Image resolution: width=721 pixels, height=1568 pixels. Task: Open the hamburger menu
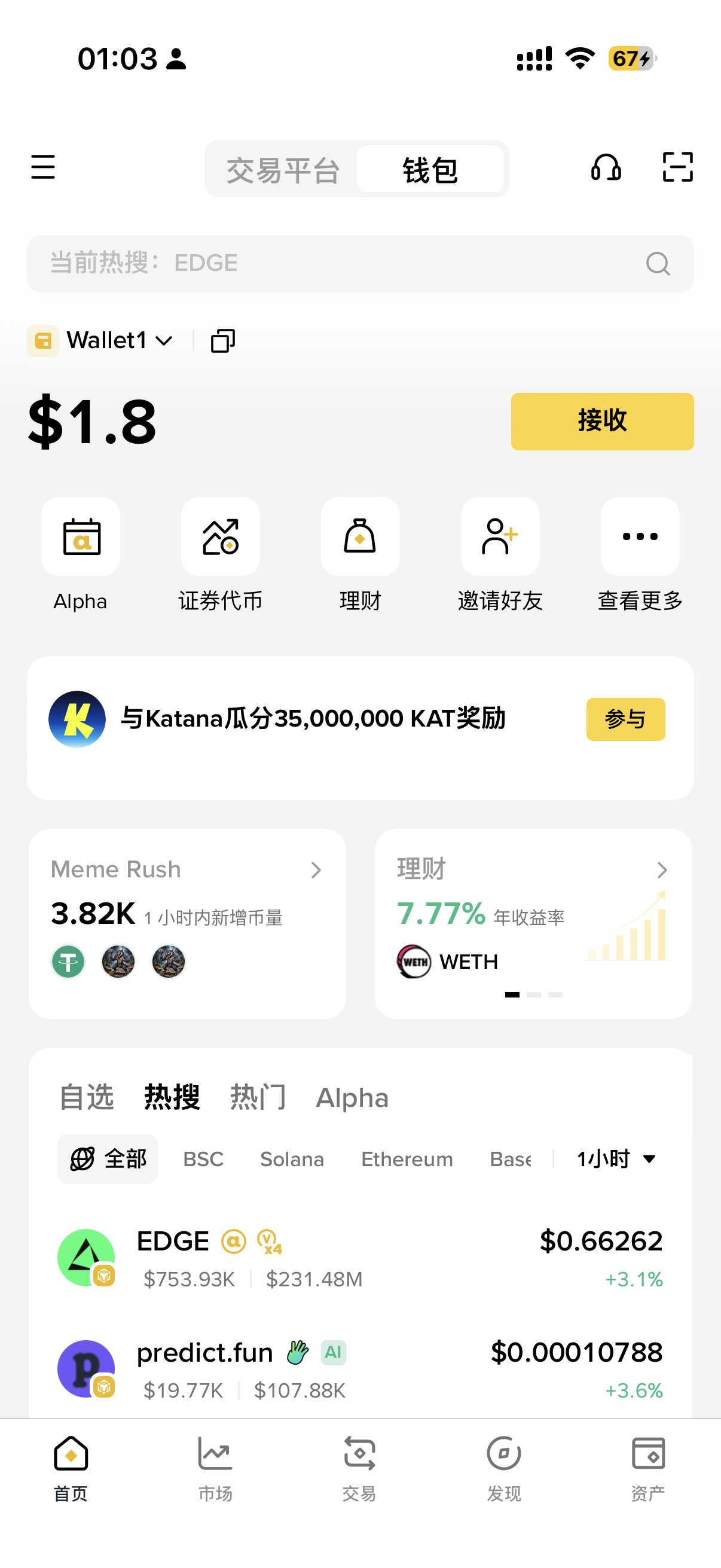43,167
